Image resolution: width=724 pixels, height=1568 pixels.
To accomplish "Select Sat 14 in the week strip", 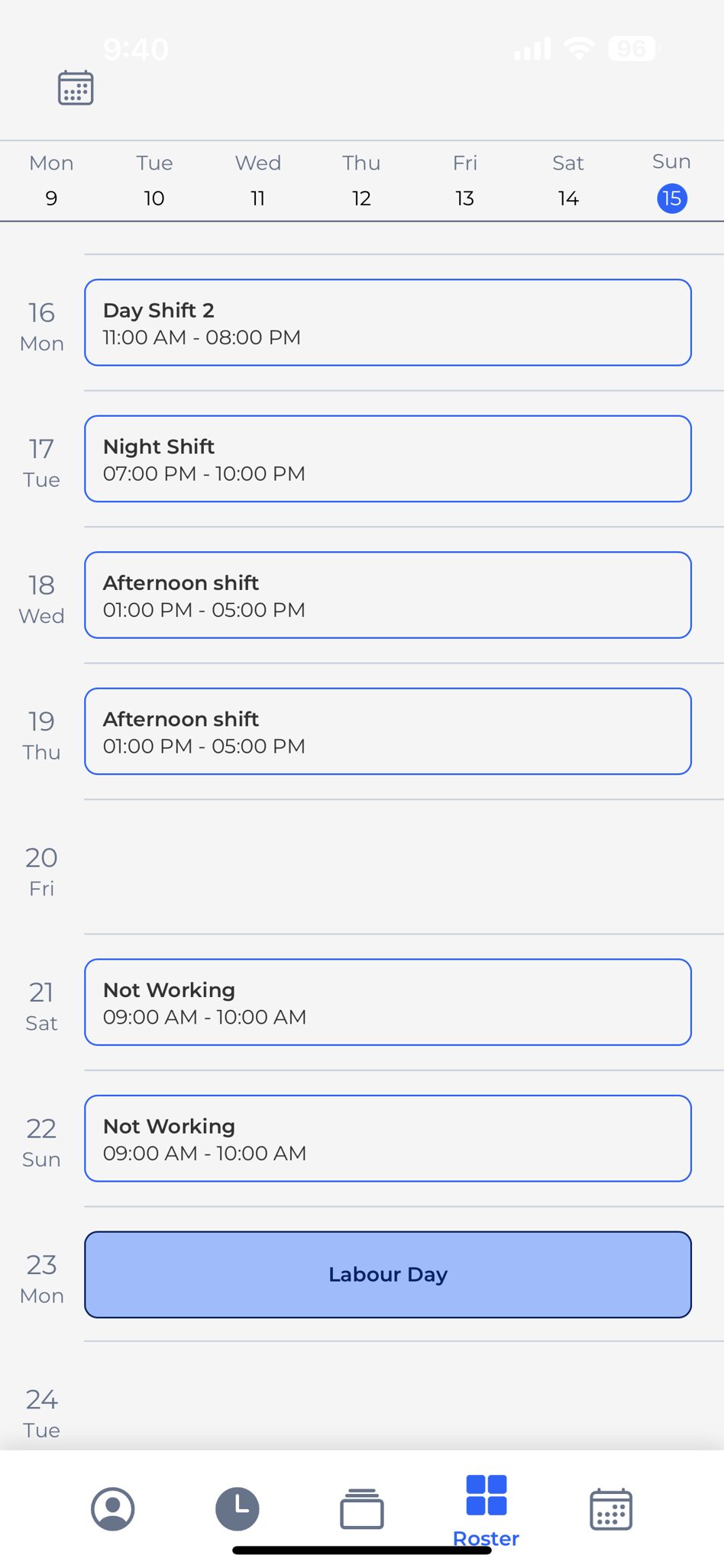I will point(568,182).
